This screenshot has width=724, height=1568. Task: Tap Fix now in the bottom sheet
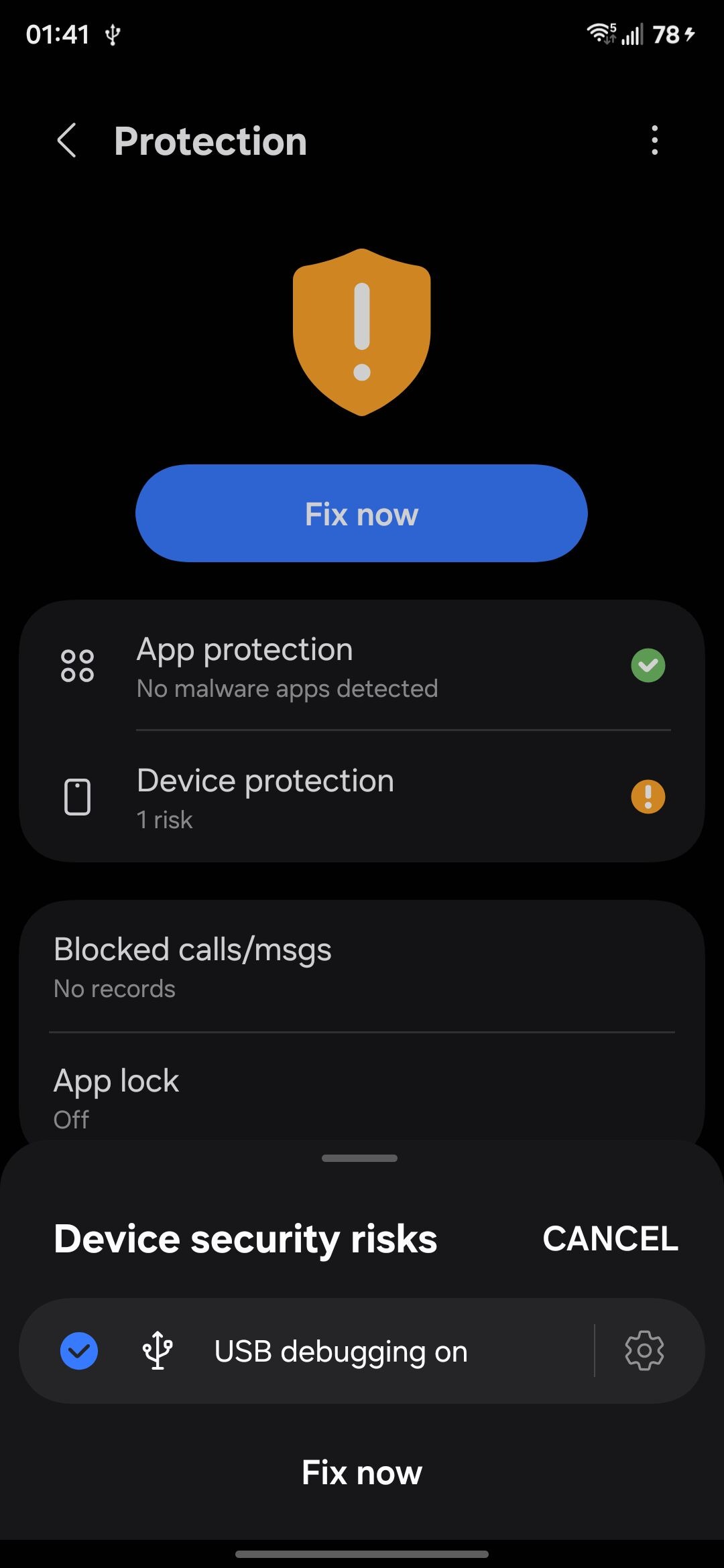pyautogui.click(x=362, y=1472)
